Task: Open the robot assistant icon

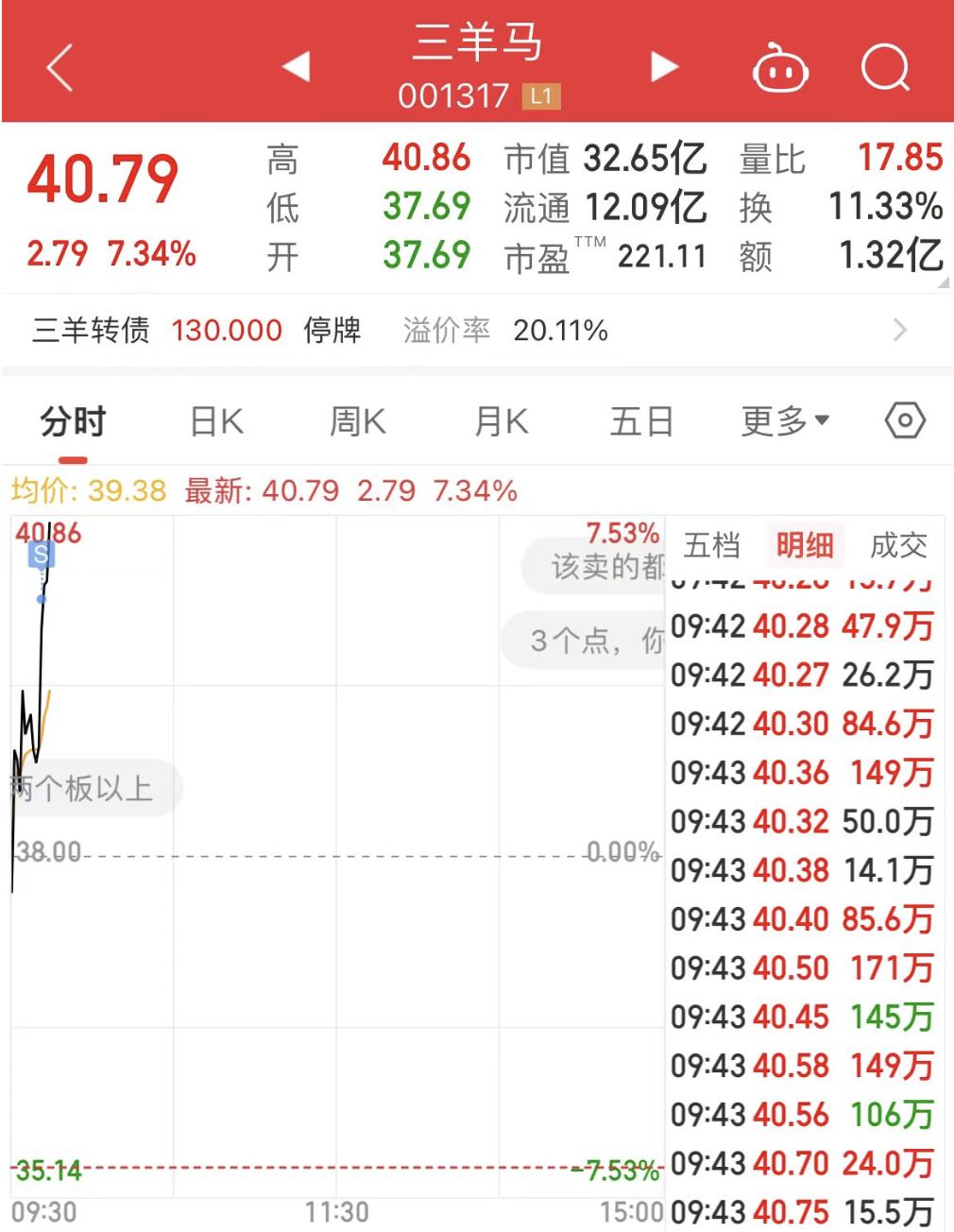Action: 779,68
